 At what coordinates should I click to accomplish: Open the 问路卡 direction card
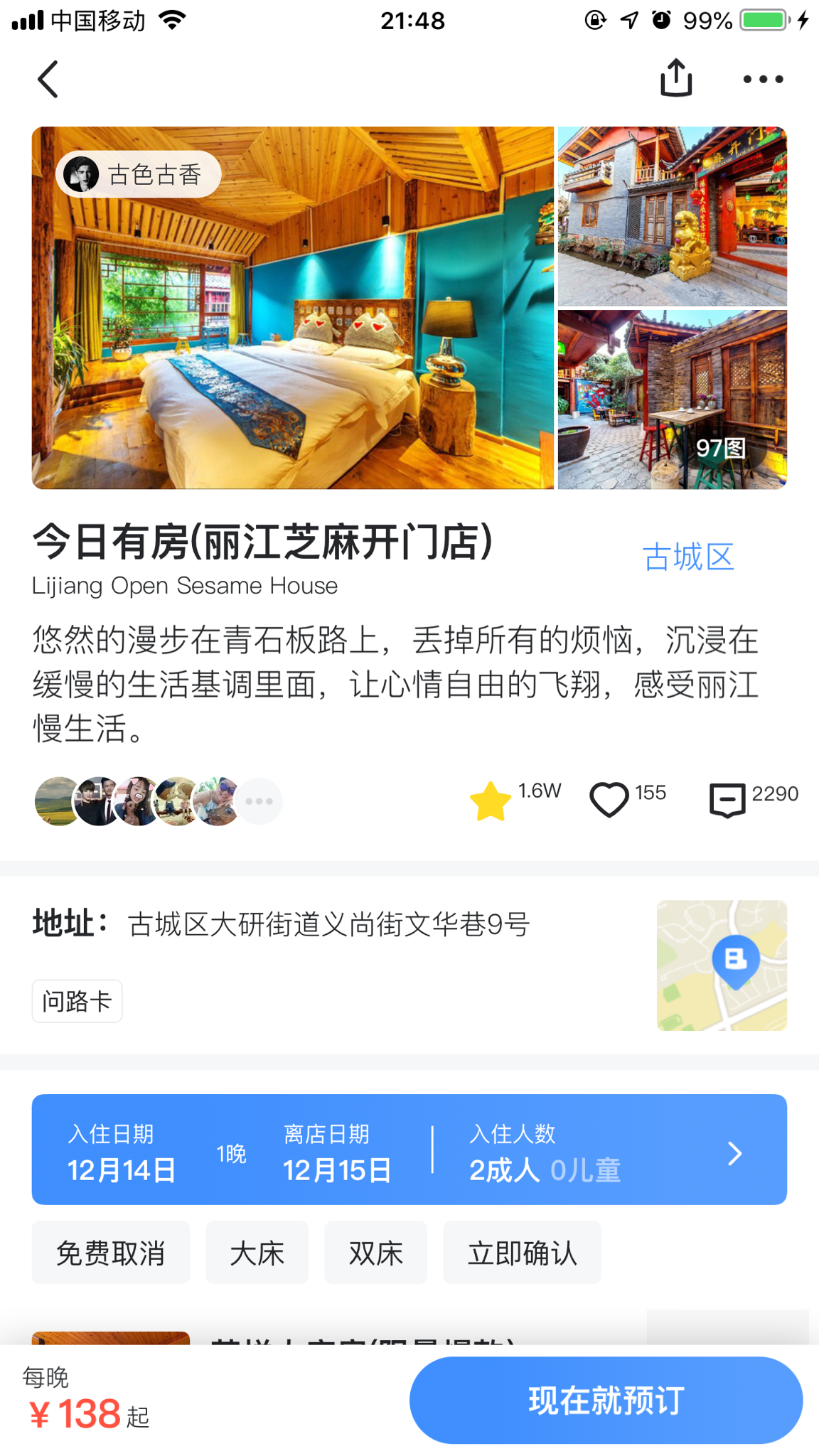pyautogui.click(x=77, y=1001)
